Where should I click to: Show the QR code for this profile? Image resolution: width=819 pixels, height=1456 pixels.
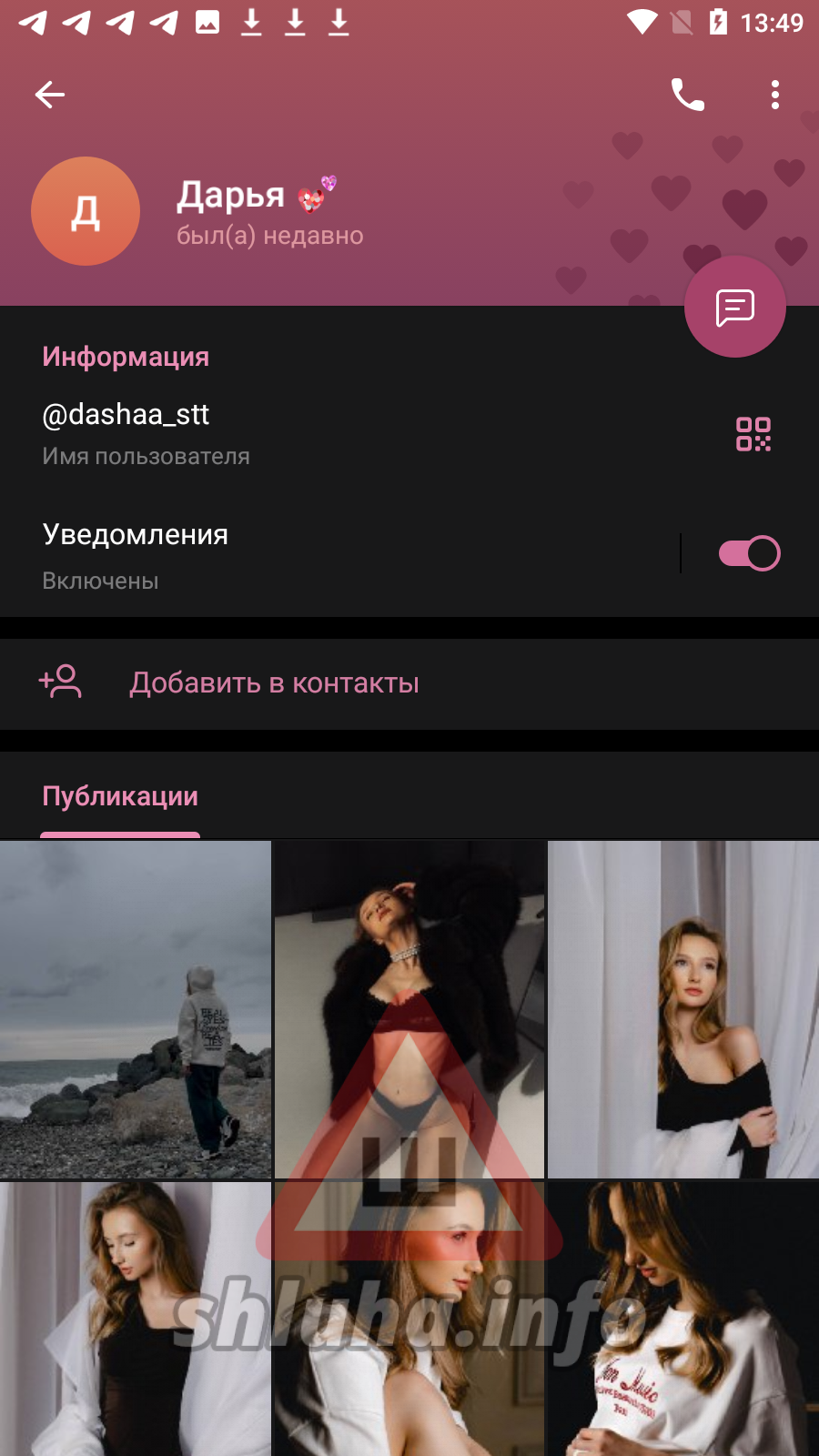pos(753,434)
